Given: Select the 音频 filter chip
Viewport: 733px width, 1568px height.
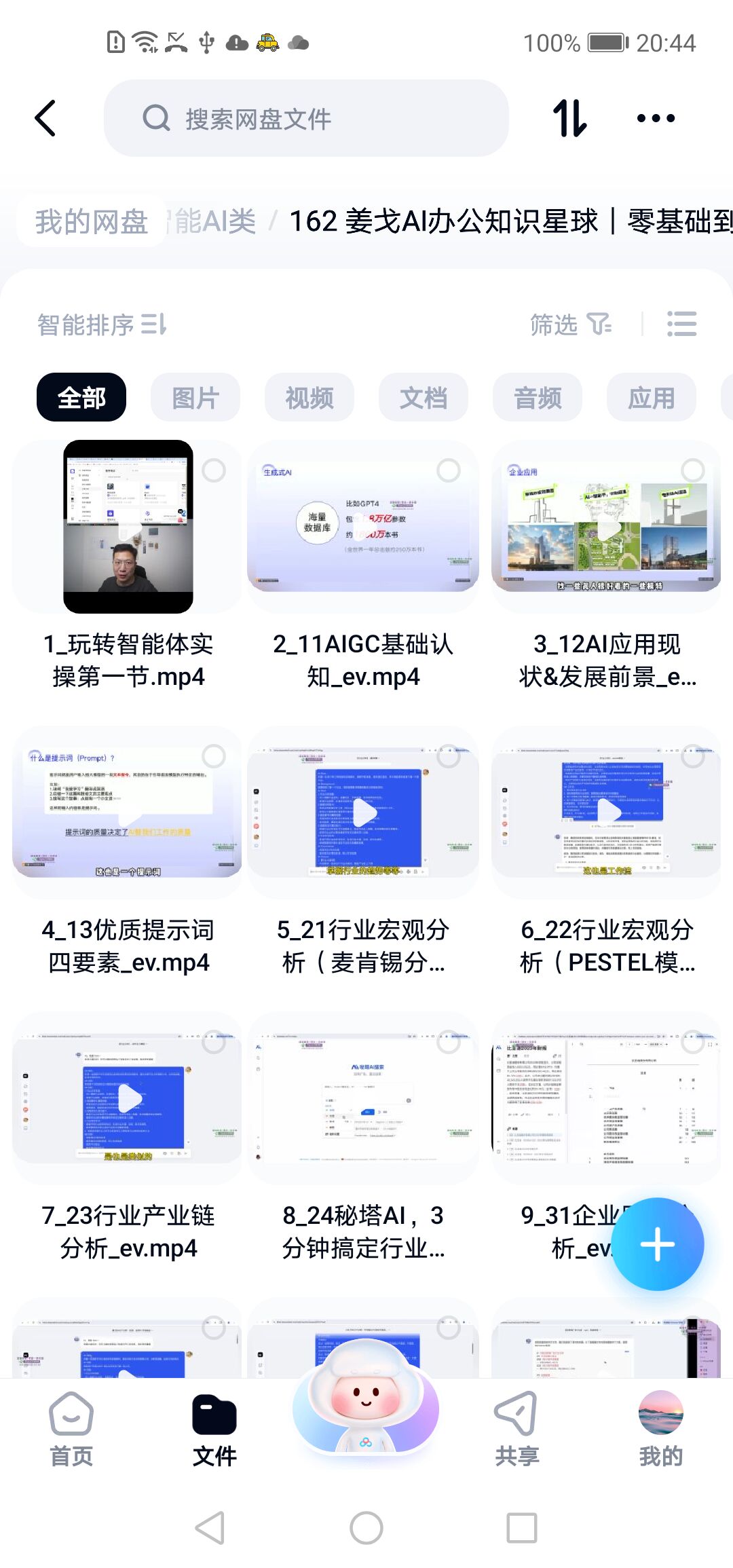Looking at the screenshot, I should click(538, 397).
